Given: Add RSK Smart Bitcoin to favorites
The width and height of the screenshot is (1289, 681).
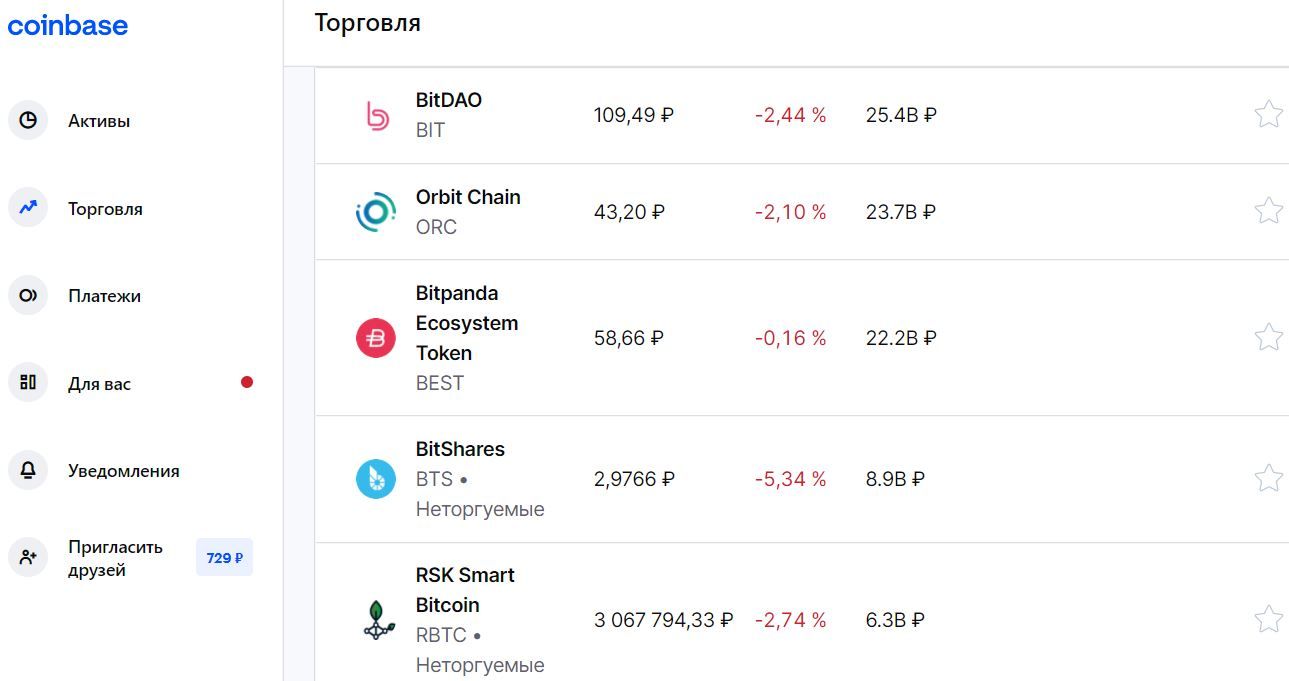Looking at the screenshot, I should pyautogui.click(x=1268, y=619).
